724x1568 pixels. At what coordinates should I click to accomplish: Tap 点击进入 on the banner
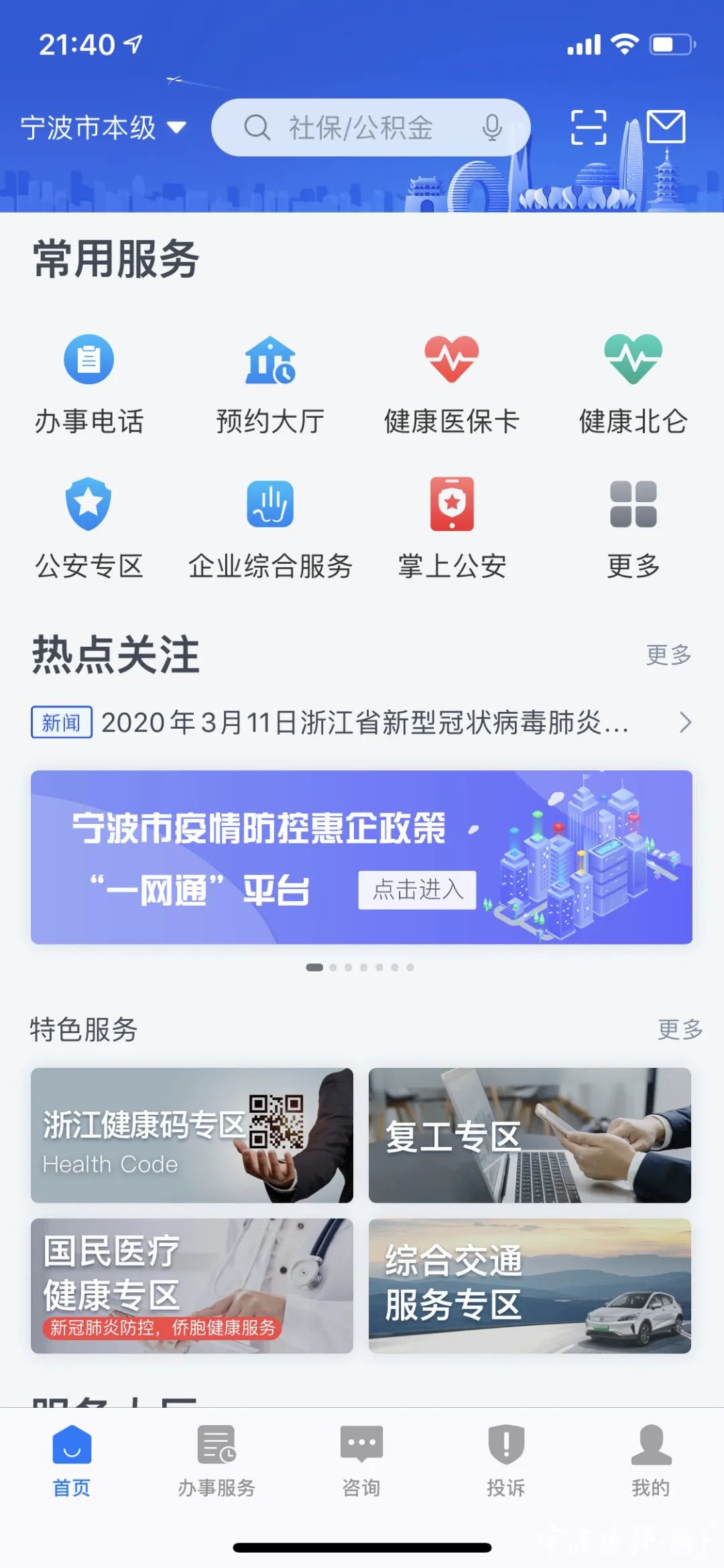coord(417,890)
